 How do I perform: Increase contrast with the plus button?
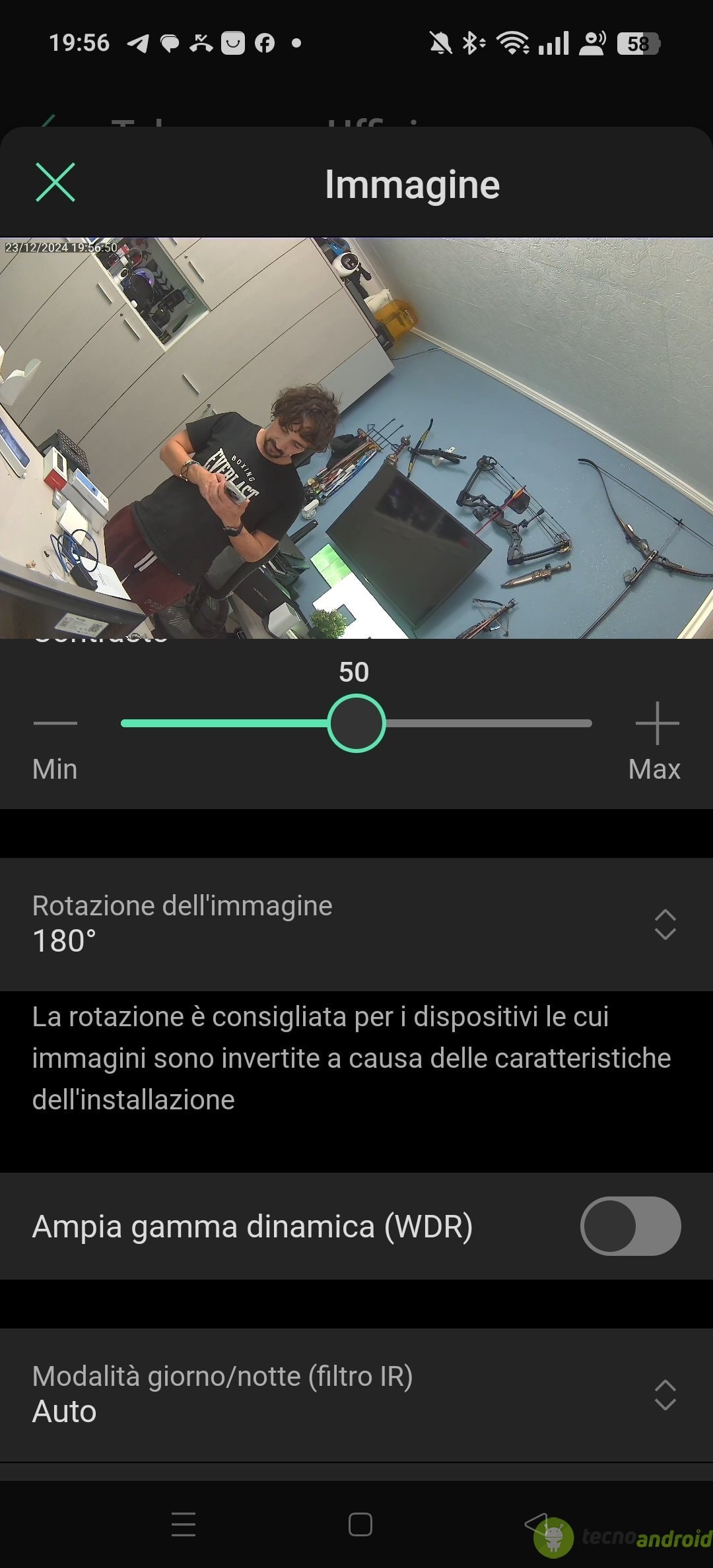pyautogui.click(x=657, y=723)
